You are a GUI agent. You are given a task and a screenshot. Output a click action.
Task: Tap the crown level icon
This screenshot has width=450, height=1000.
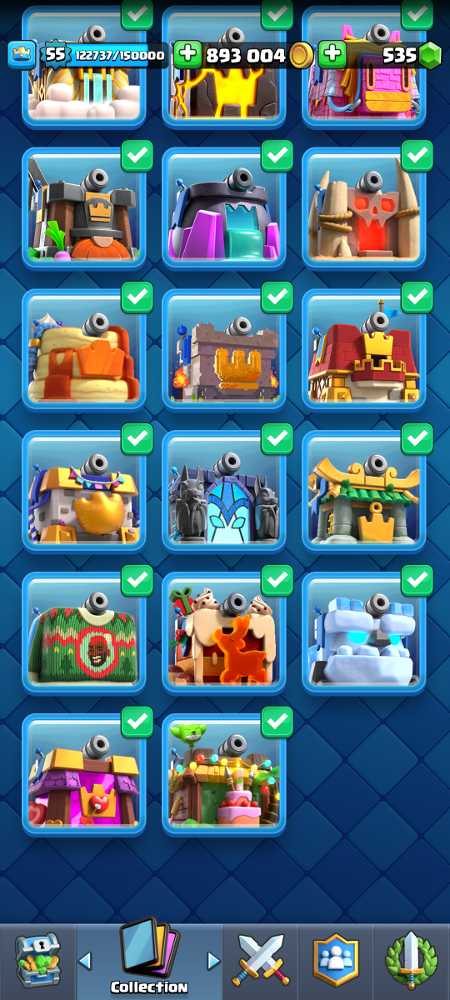tap(22, 55)
